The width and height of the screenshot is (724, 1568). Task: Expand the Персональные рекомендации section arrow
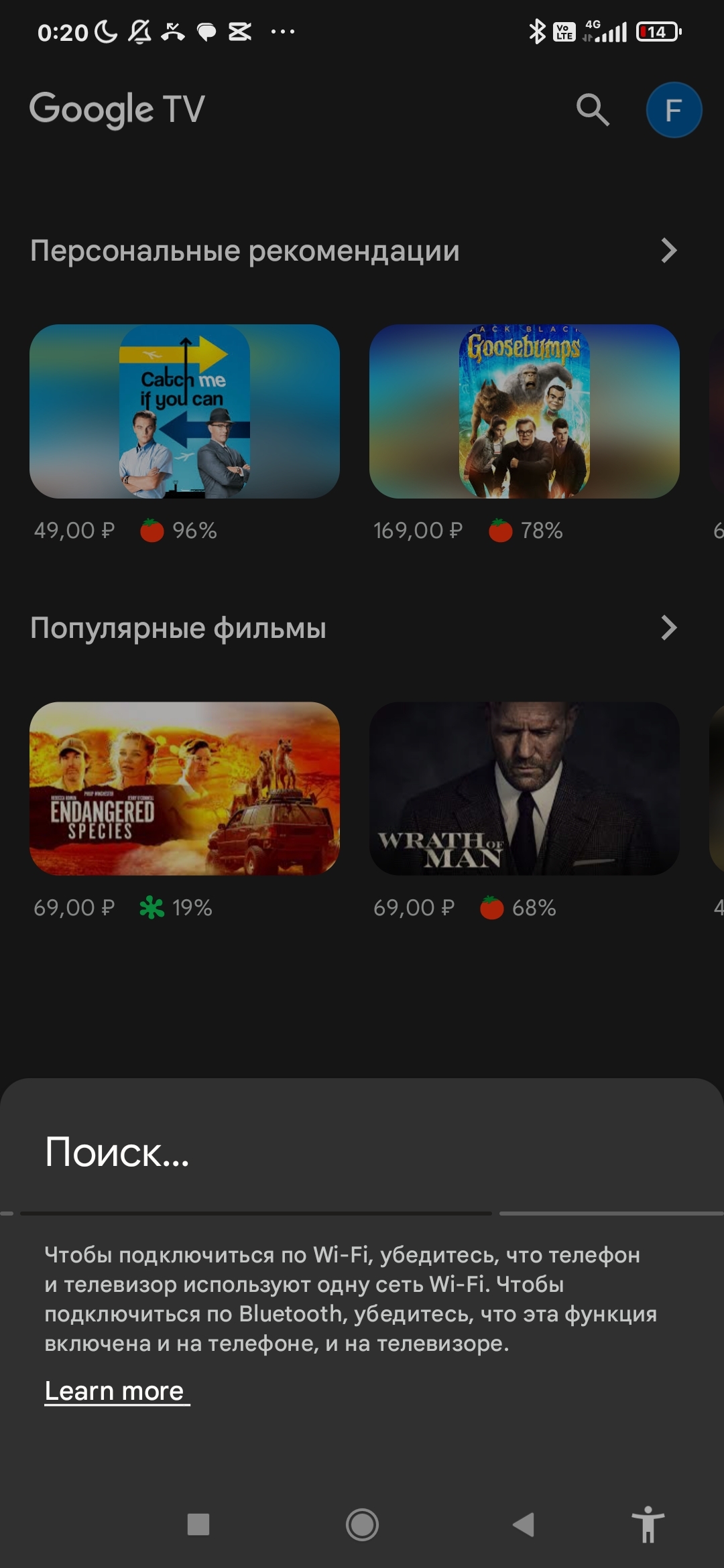668,251
